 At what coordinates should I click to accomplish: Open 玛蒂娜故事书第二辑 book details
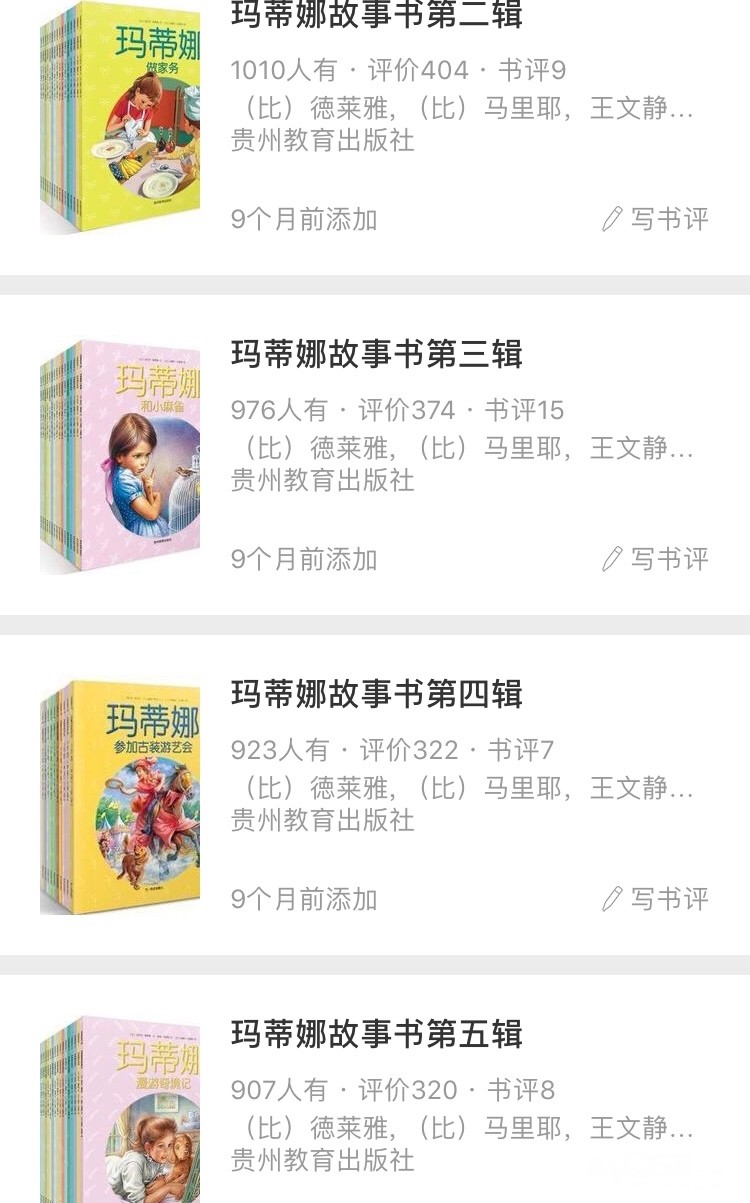376,16
